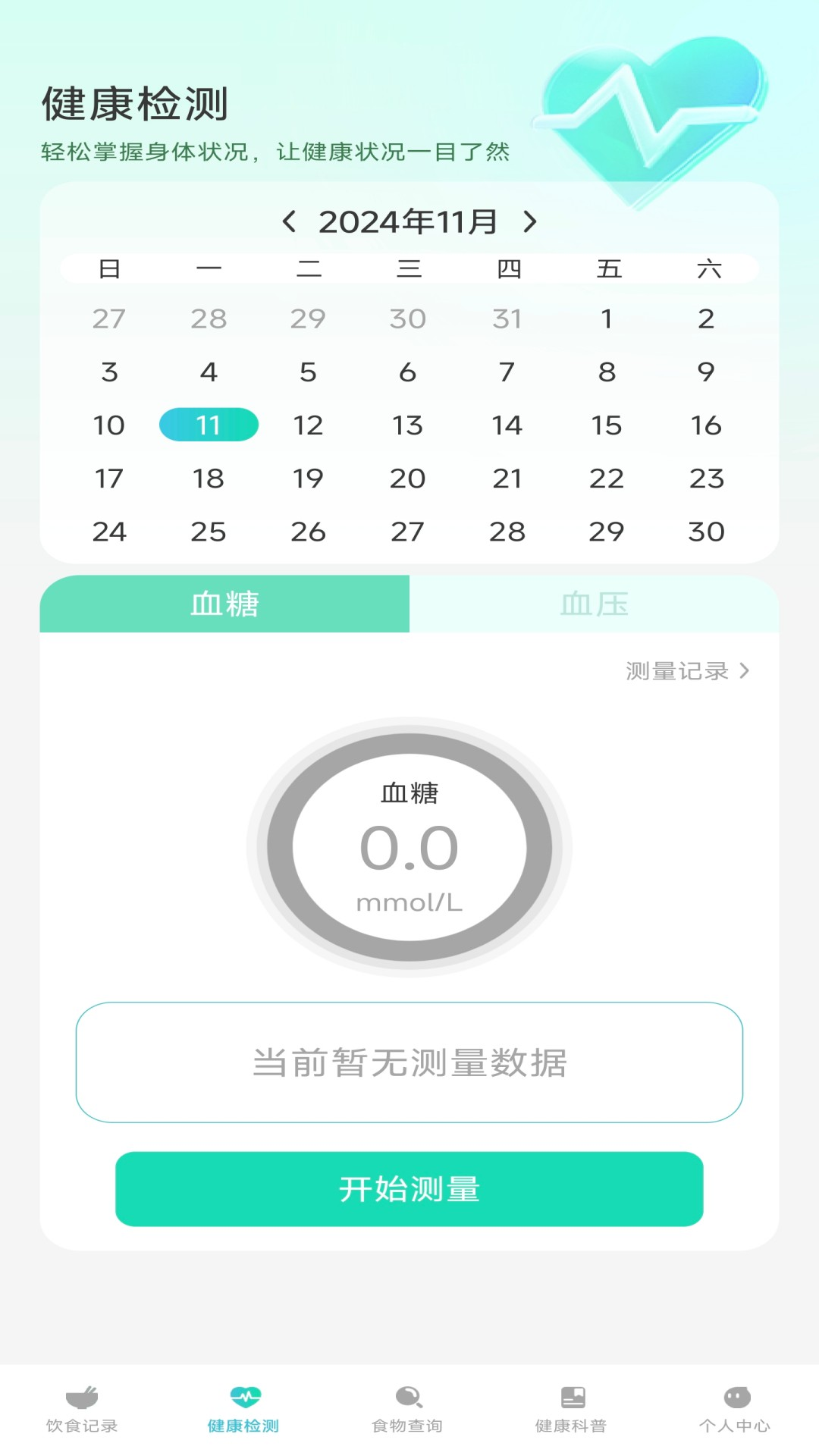
Task: Select November 11 on the calendar
Action: point(209,425)
